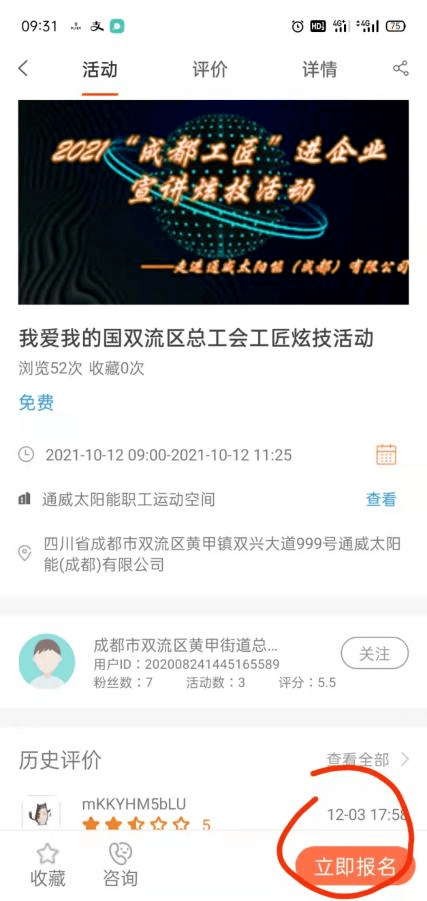Open the review by mKKYHM5bLU
This screenshot has width=427, height=901.
(213, 811)
